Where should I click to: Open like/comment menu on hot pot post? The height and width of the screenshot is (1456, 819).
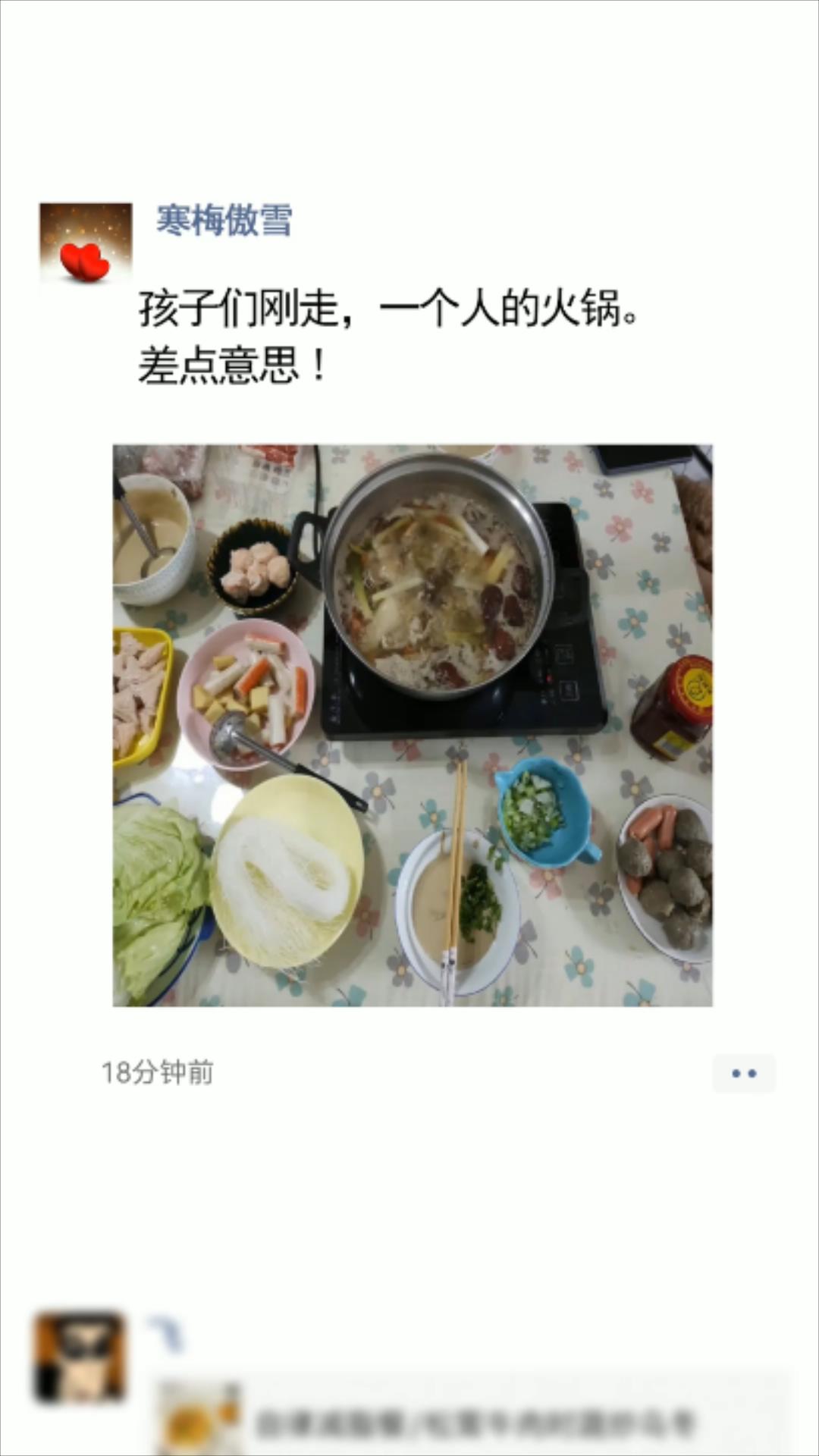click(744, 1073)
